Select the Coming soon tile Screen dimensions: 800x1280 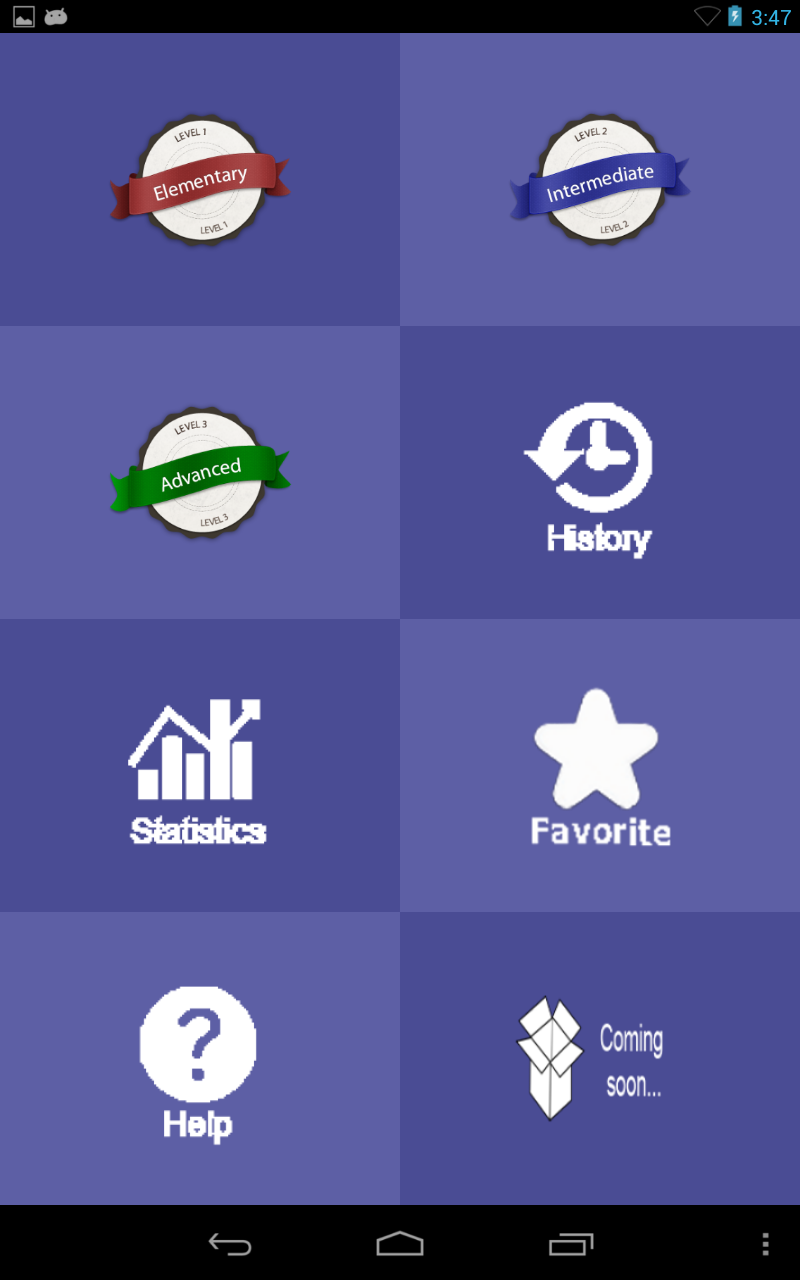600,1057
